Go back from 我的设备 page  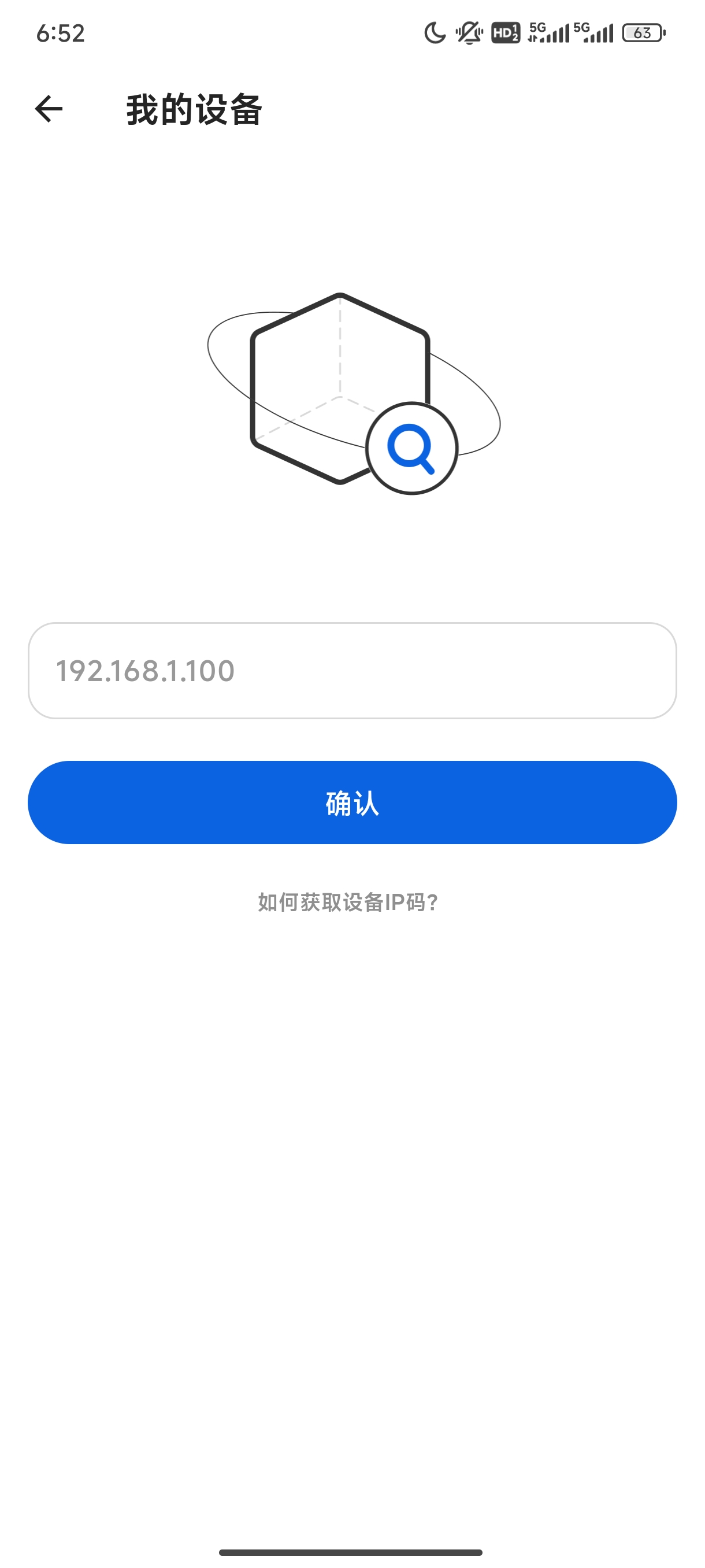click(x=49, y=110)
